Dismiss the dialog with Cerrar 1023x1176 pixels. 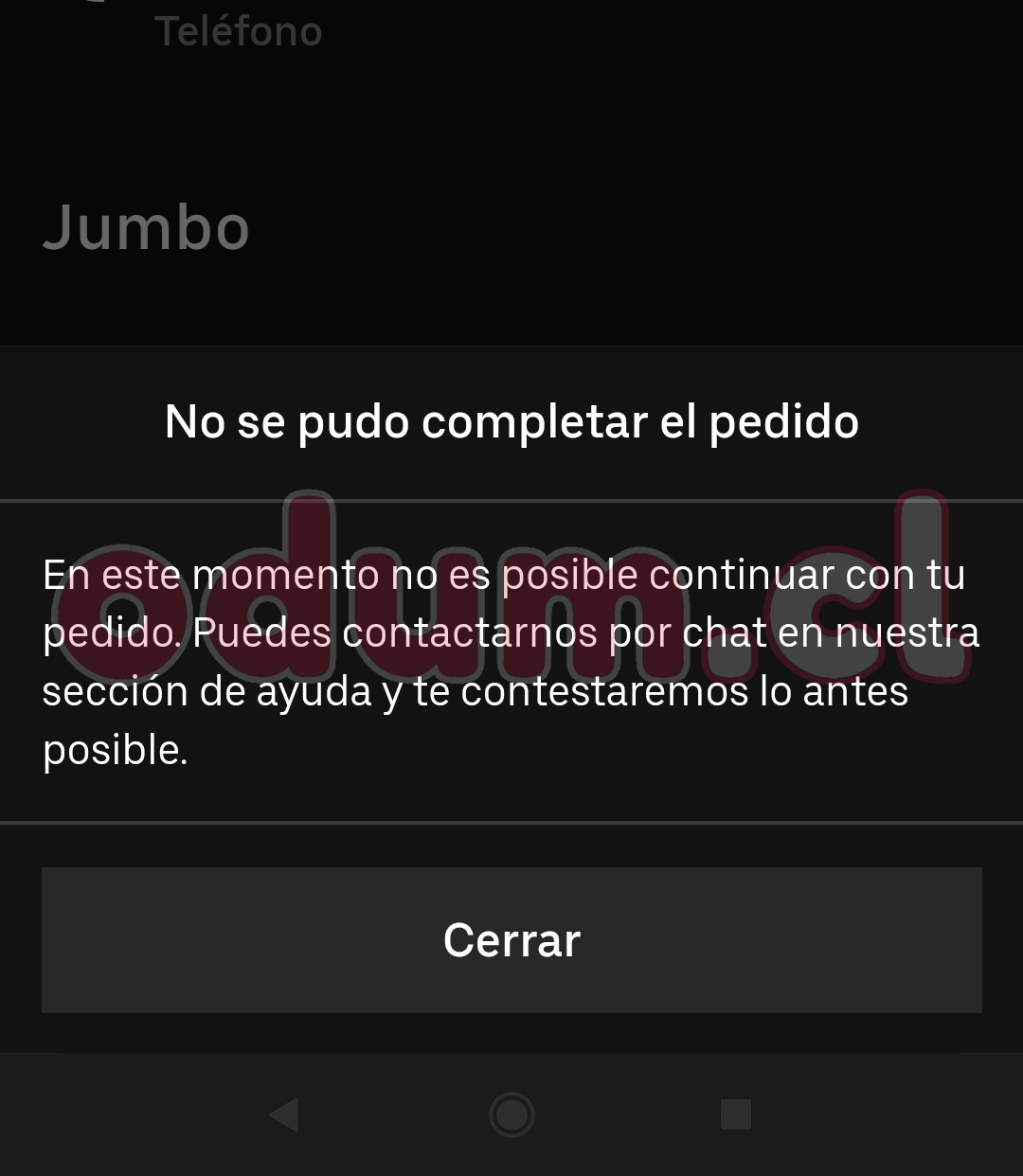coord(511,939)
